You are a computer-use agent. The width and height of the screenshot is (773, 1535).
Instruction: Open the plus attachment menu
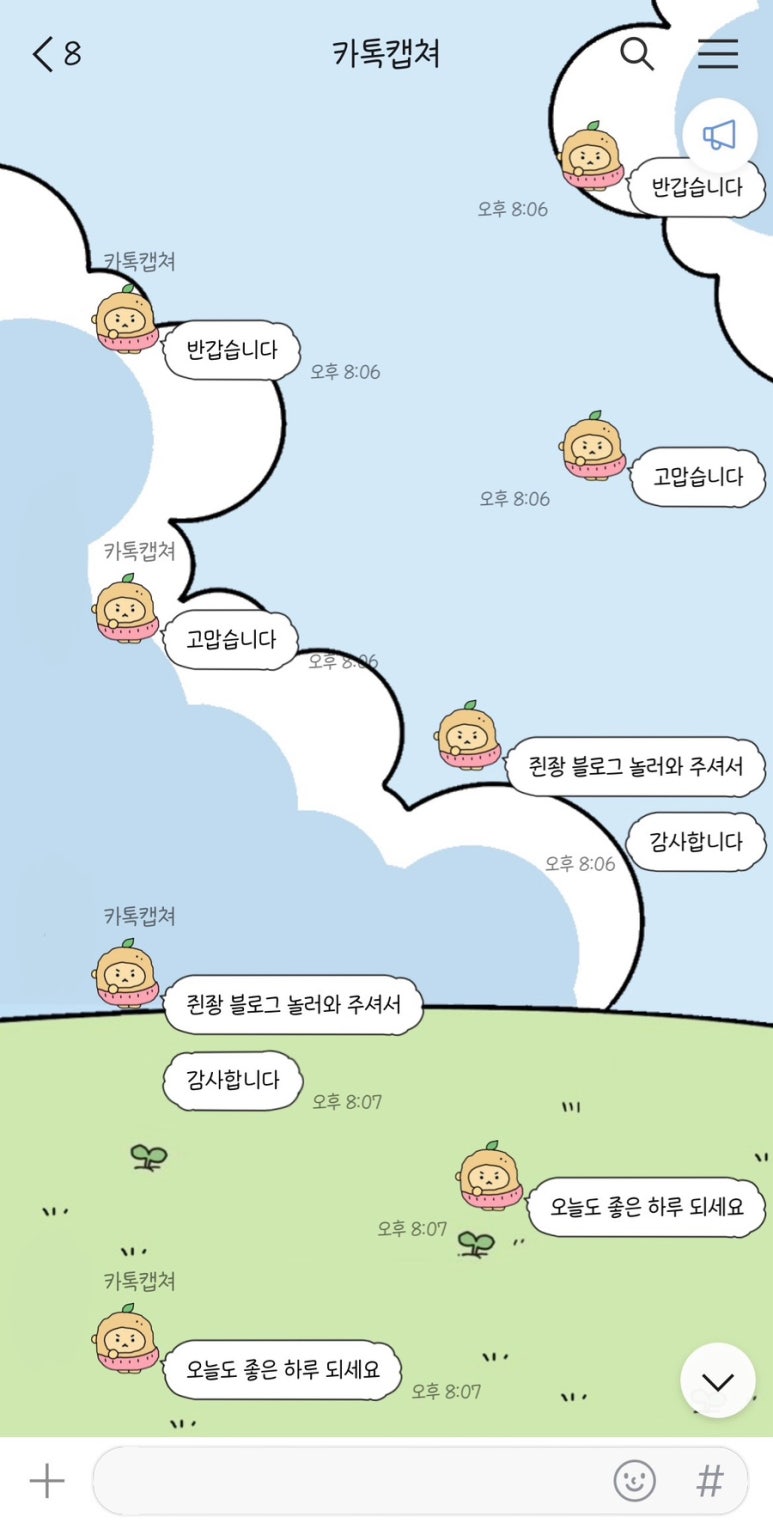click(47, 1481)
